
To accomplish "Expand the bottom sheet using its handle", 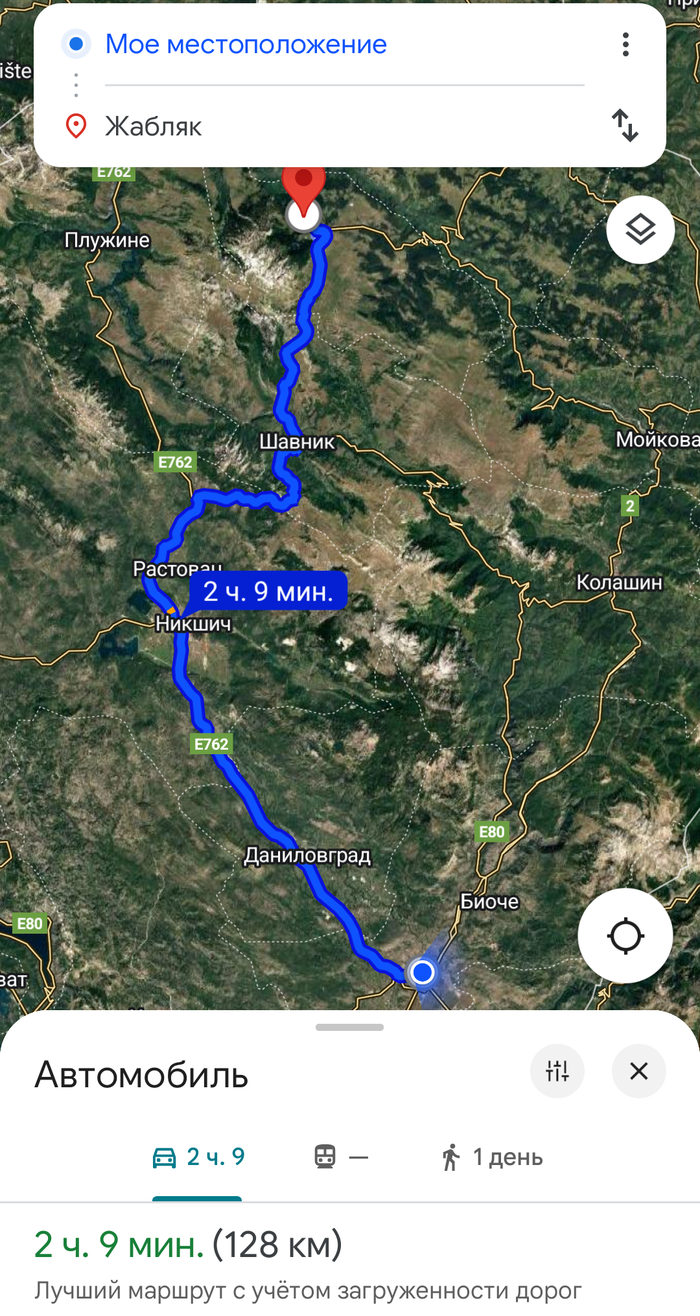I will pyautogui.click(x=350, y=1027).
